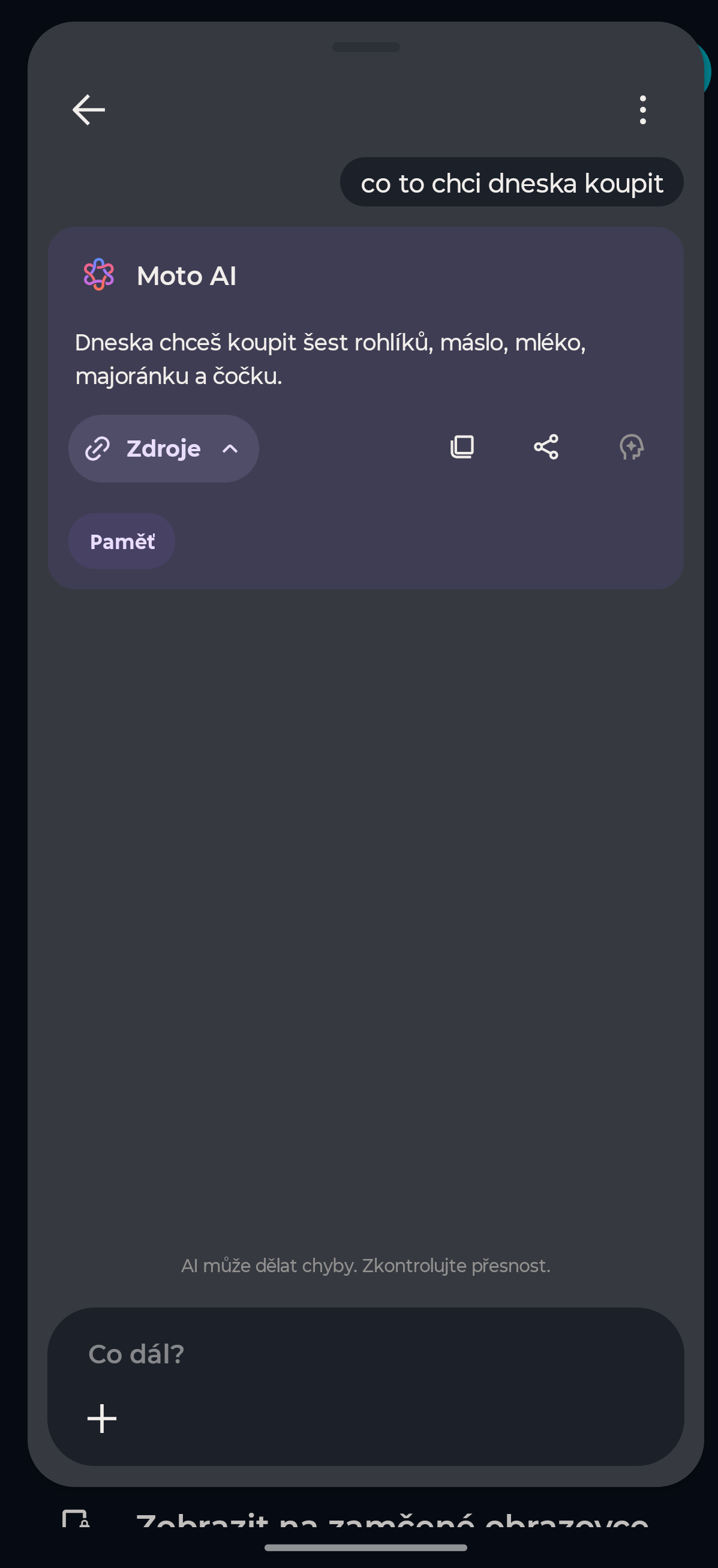Go back with the arrow icon
The image size is (718, 1568).
pyautogui.click(x=89, y=110)
